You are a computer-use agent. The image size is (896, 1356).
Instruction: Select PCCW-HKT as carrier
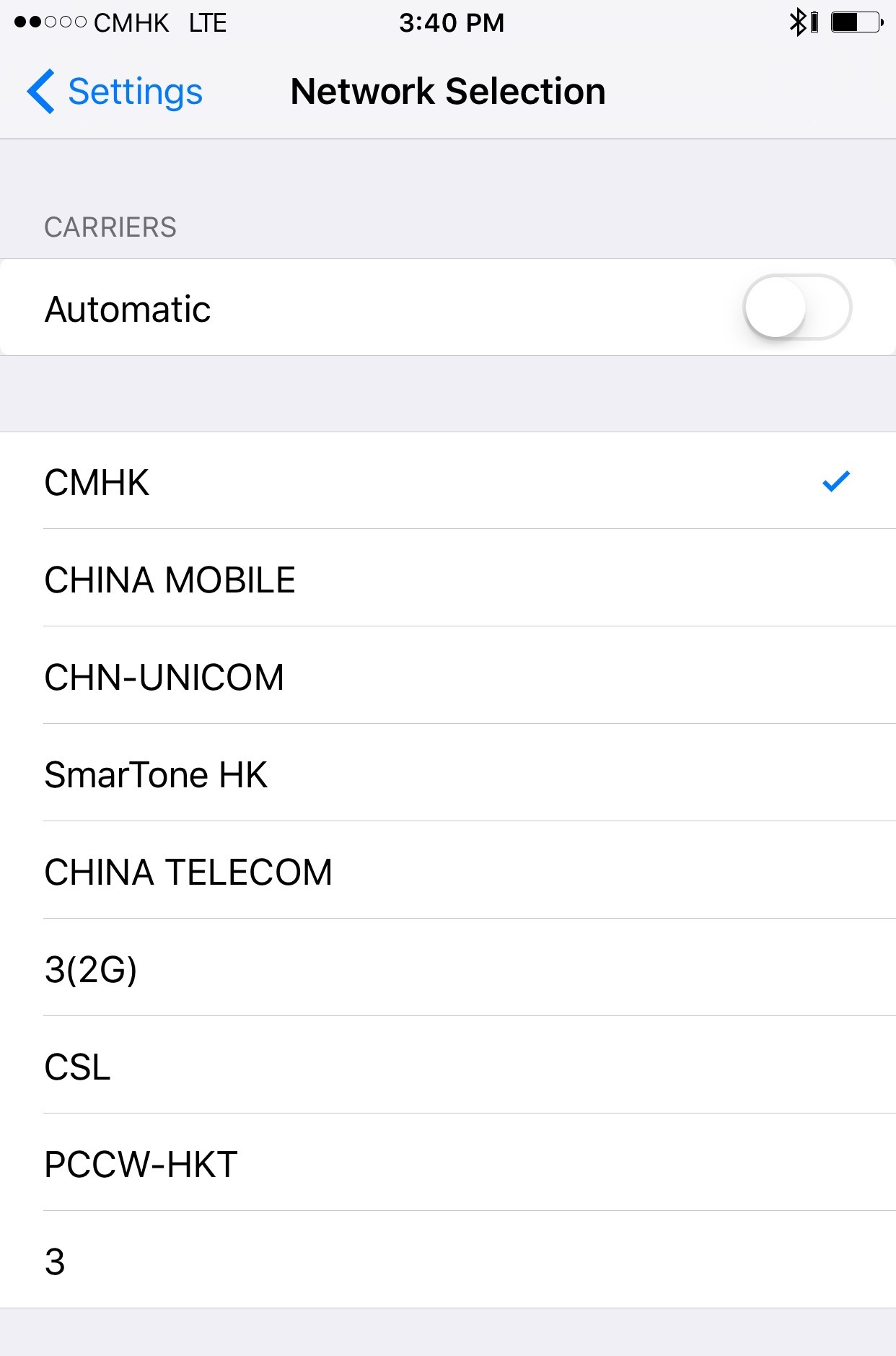point(141,1165)
